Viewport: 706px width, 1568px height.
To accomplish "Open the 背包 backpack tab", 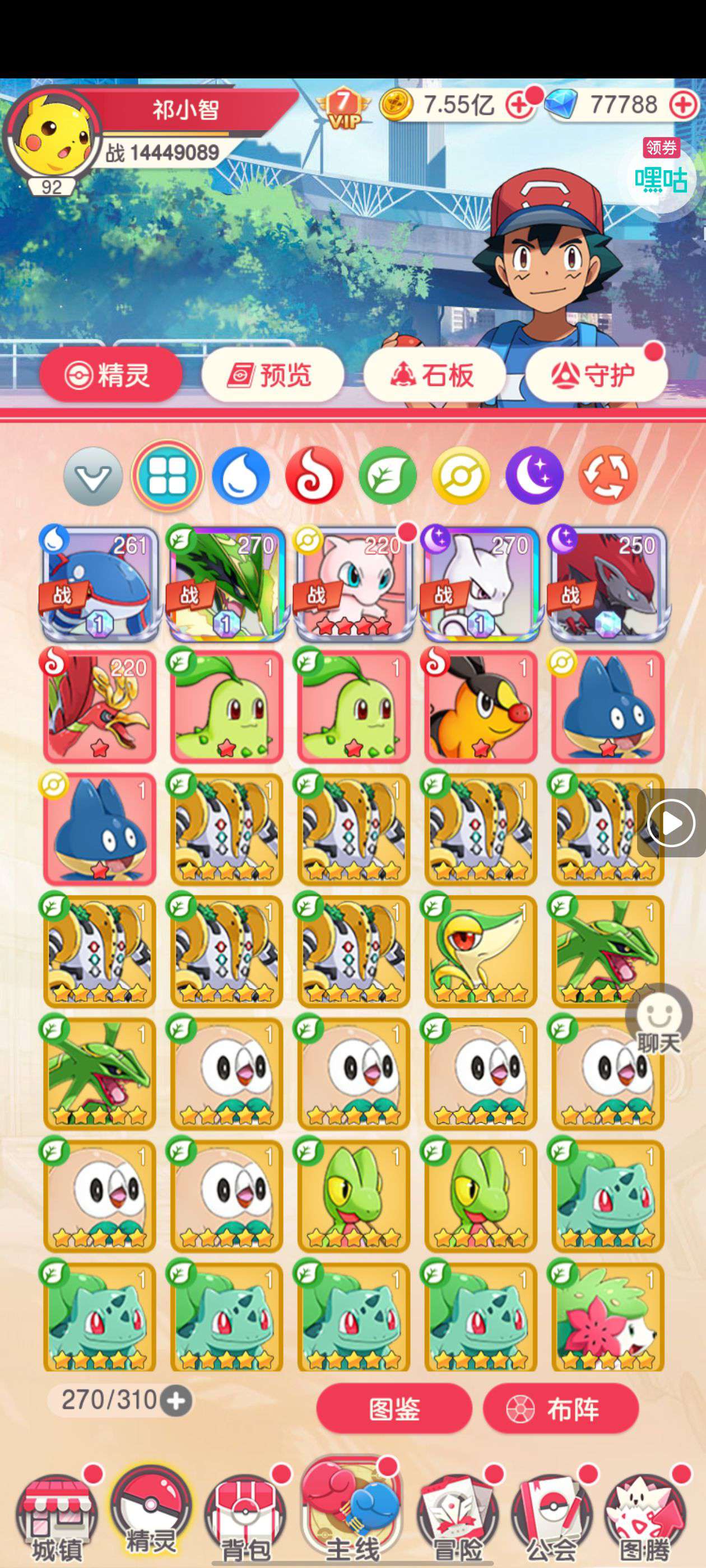I will click(245, 1520).
